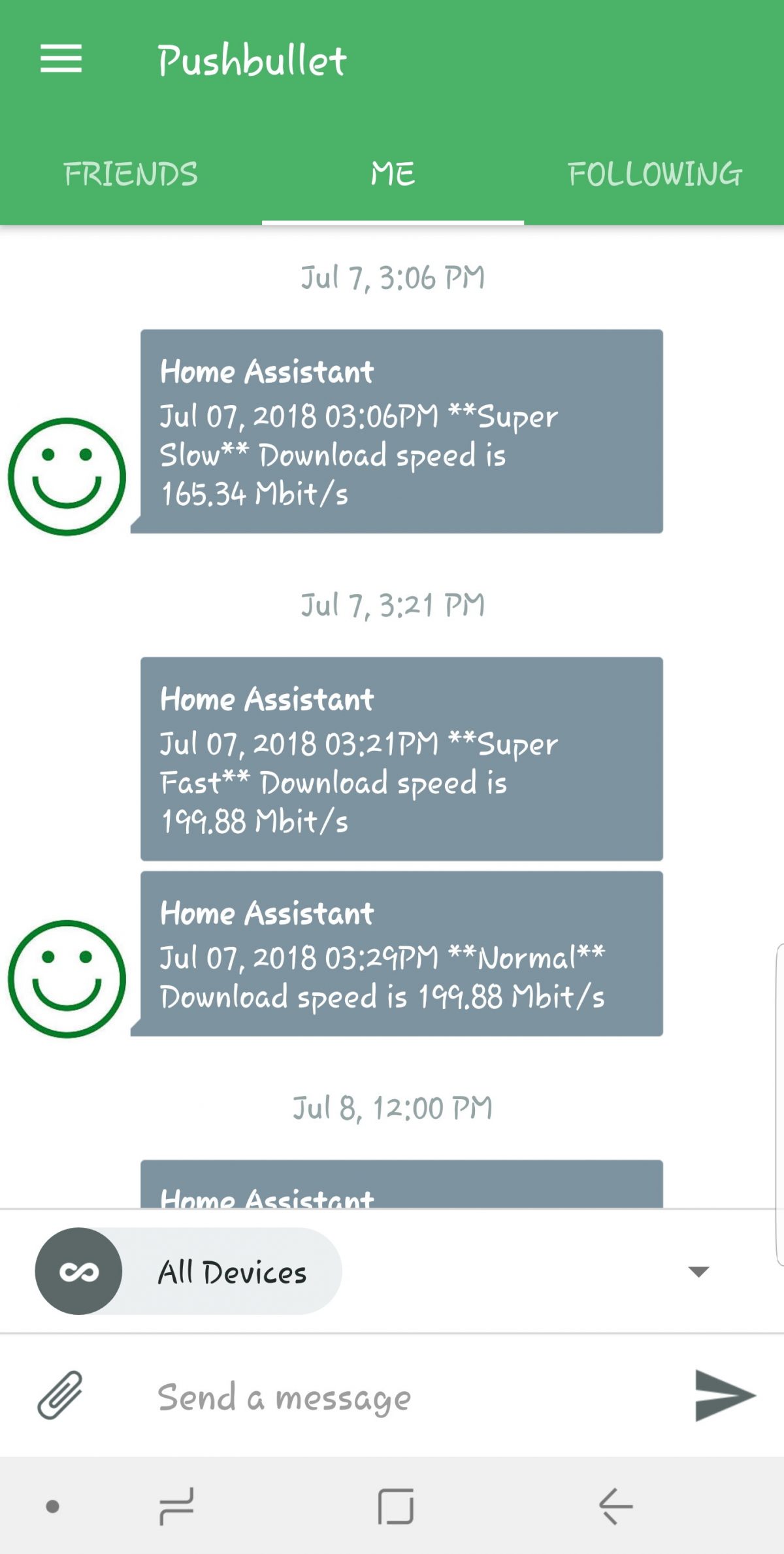Viewport: 784px width, 1554px height.
Task: Switch to the Following tab
Action: 655,174
